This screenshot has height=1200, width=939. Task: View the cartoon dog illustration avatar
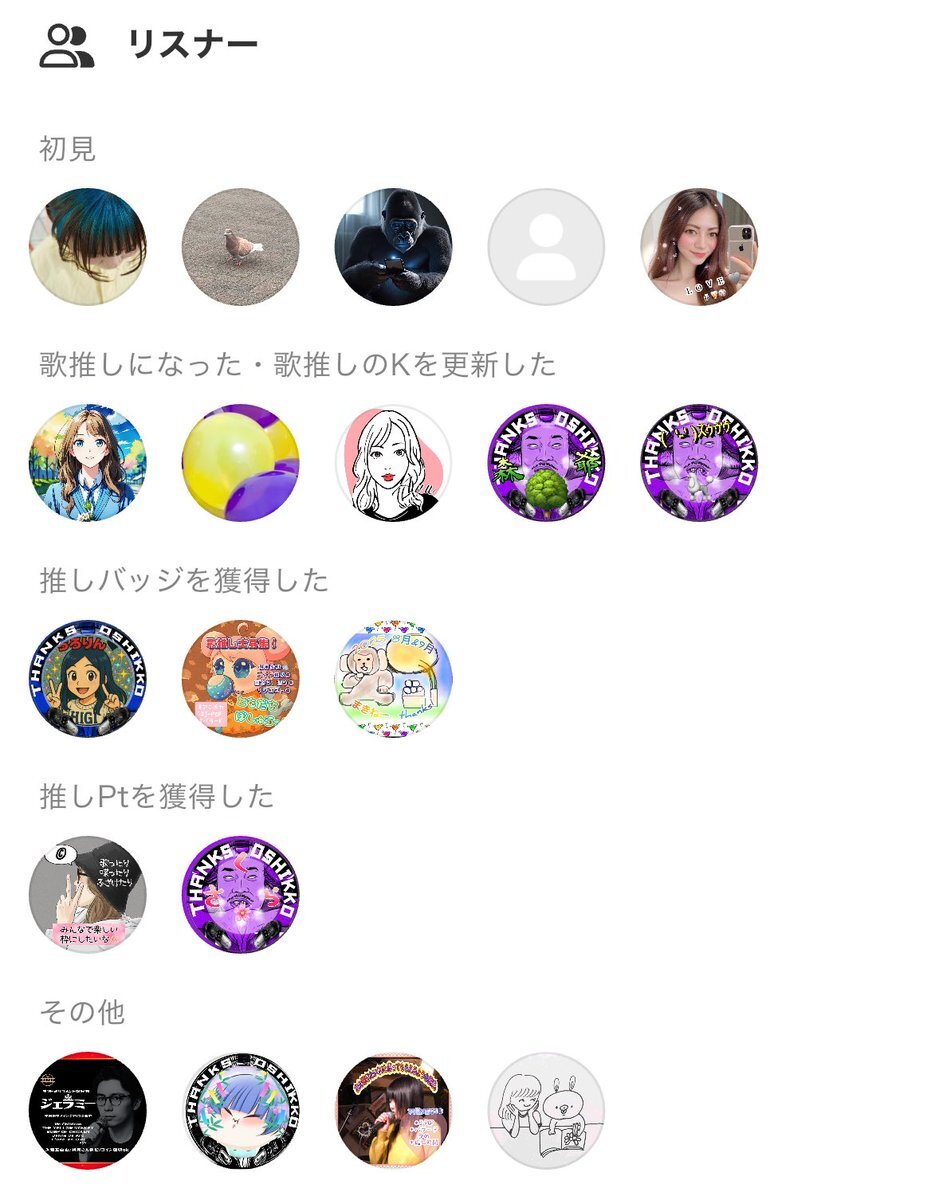click(393, 678)
